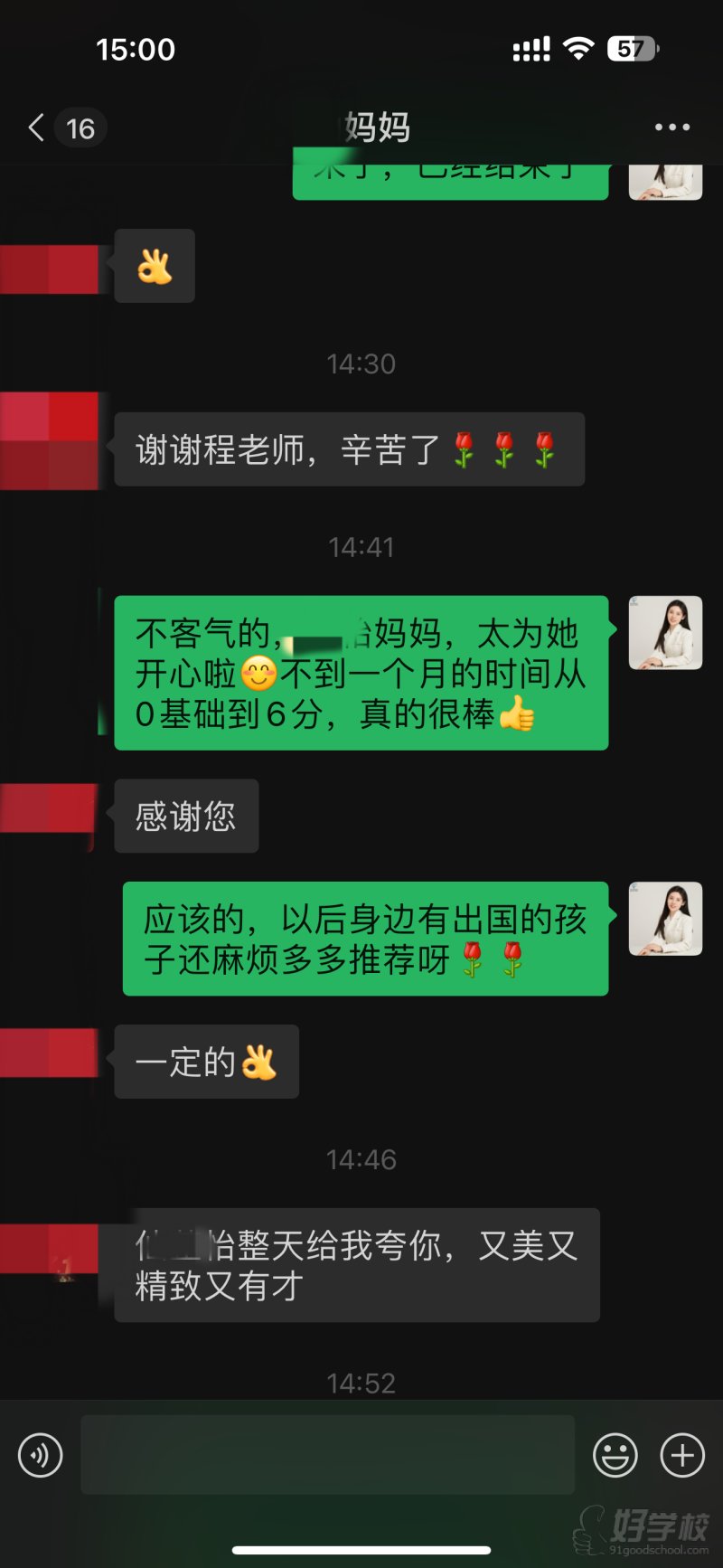The width and height of the screenshot is (723, 1568).
Task: Tap the 14:41 timestamp
Action: tap(361, 547)
